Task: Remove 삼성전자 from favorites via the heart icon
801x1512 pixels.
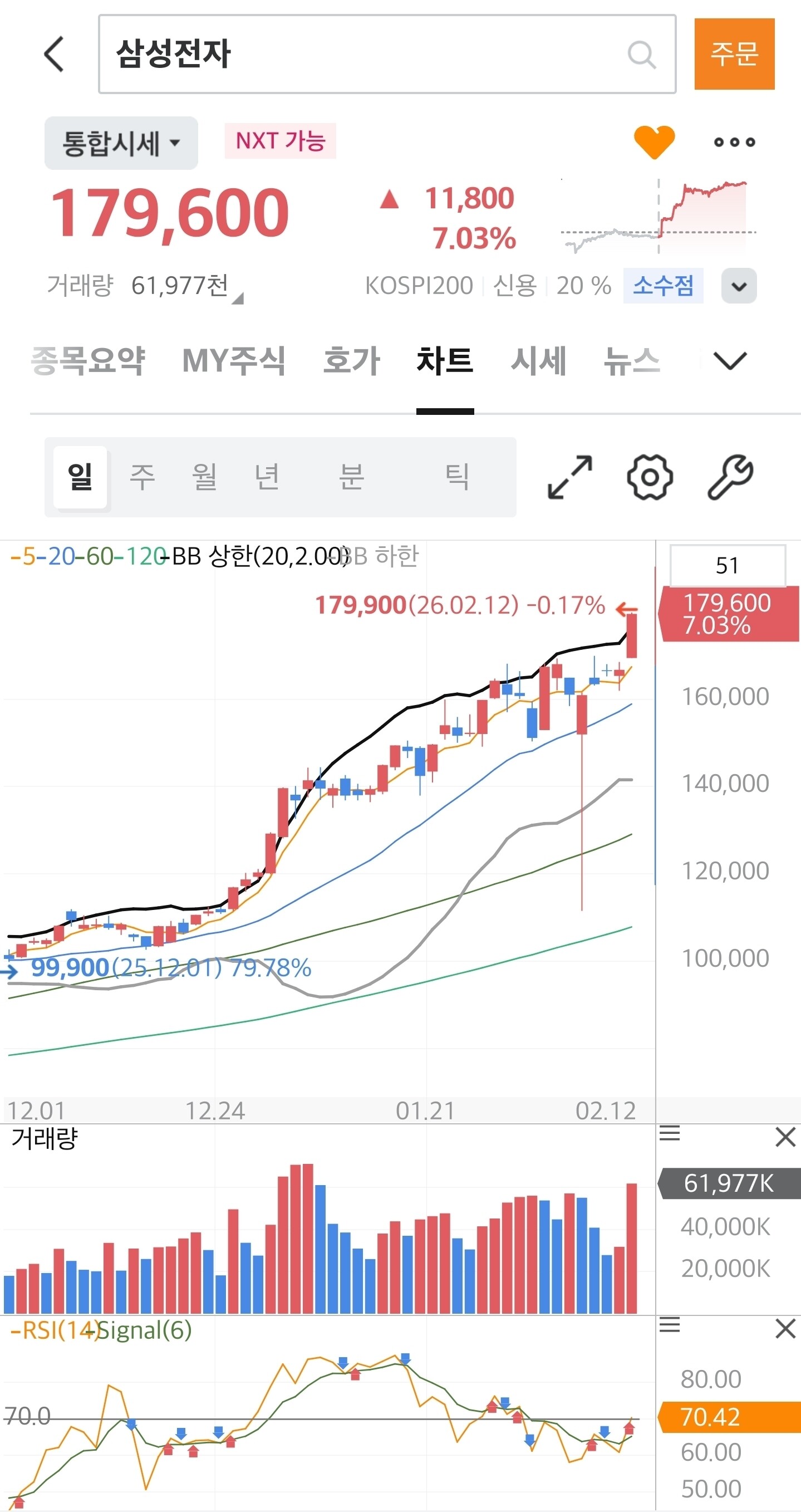Action: coord(653,142)
